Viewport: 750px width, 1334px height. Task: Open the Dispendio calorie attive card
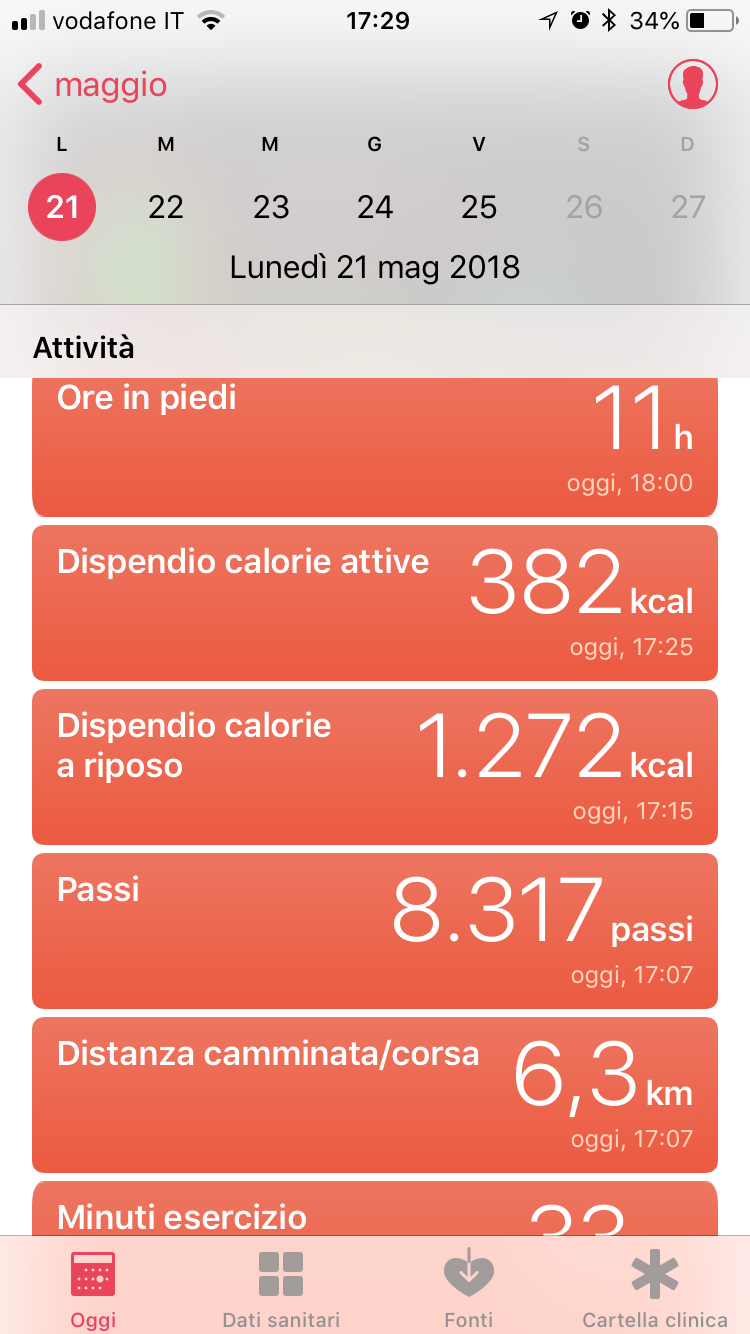[x=375, y=602]
